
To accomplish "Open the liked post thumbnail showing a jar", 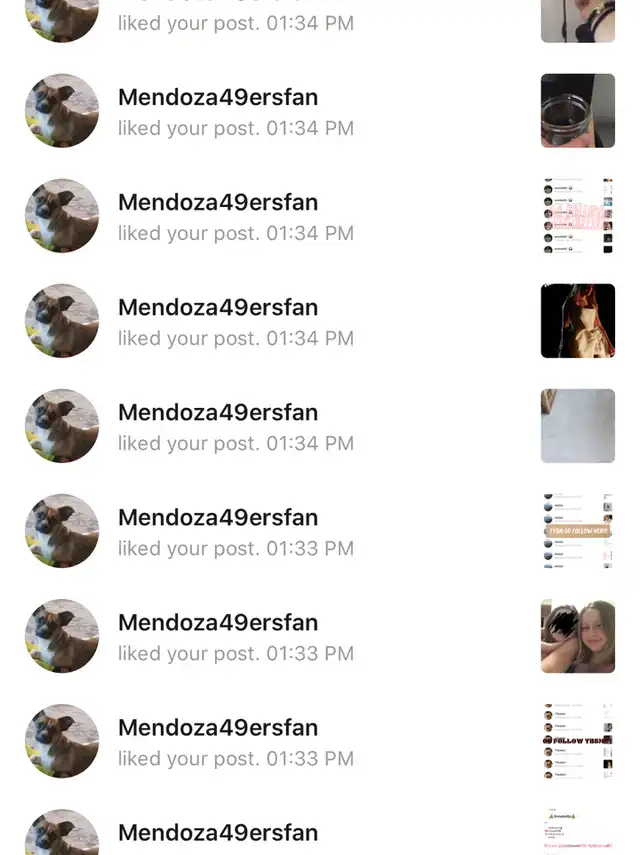I will tap(577, 111).
